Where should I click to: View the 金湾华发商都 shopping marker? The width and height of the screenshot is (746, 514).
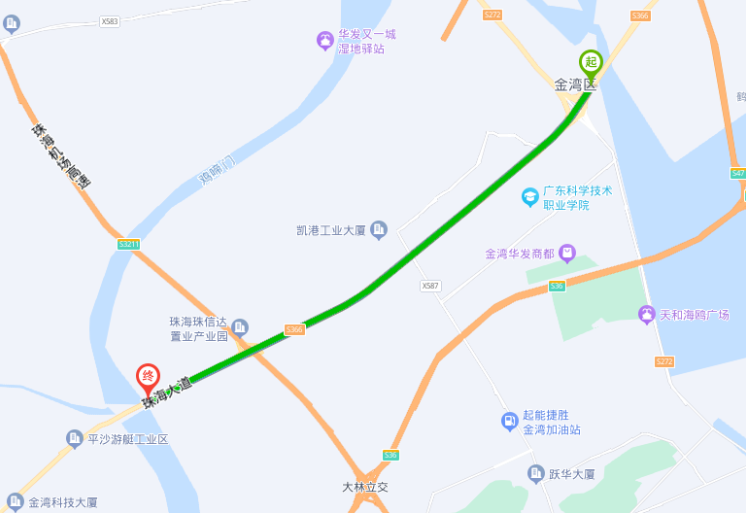(x=567, y=253)
